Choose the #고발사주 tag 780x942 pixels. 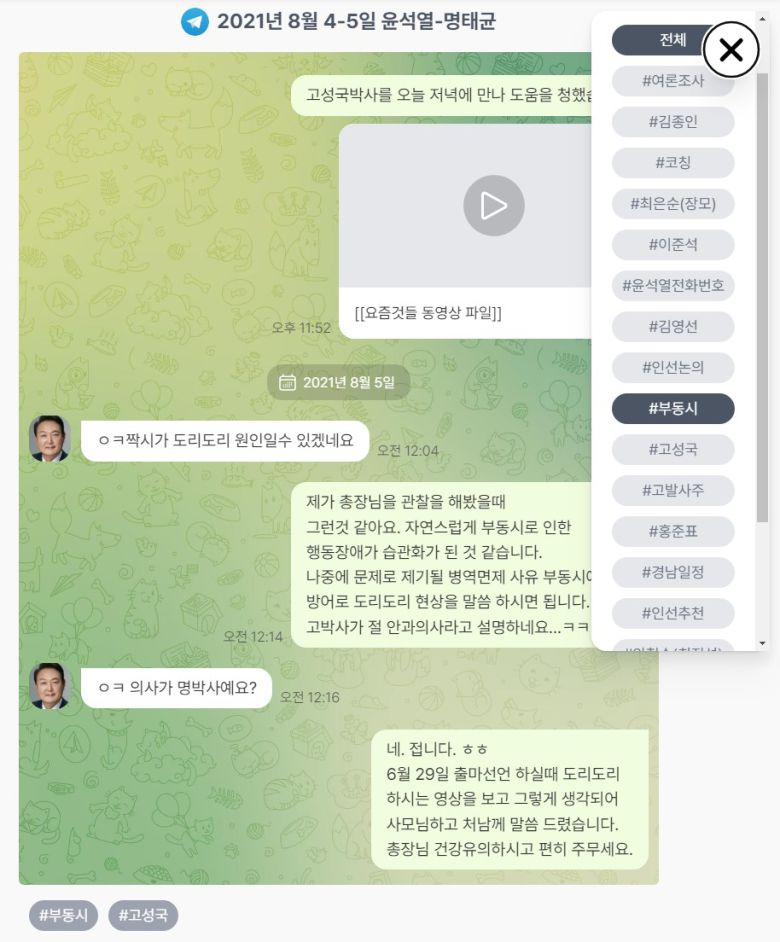coord(672,490)
